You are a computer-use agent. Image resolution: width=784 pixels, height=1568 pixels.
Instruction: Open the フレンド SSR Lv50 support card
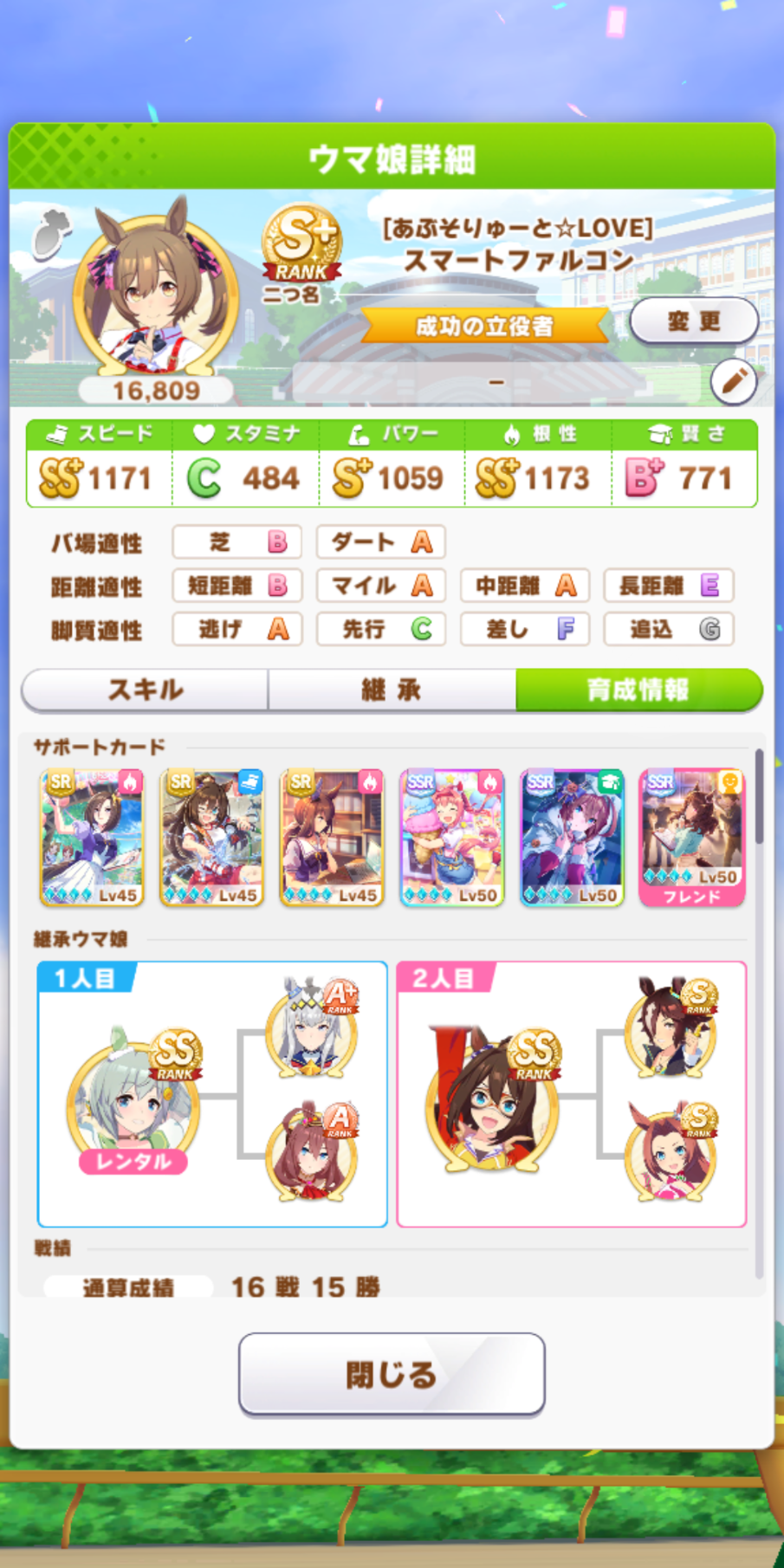pyautogui.click(x=692, y=838)
